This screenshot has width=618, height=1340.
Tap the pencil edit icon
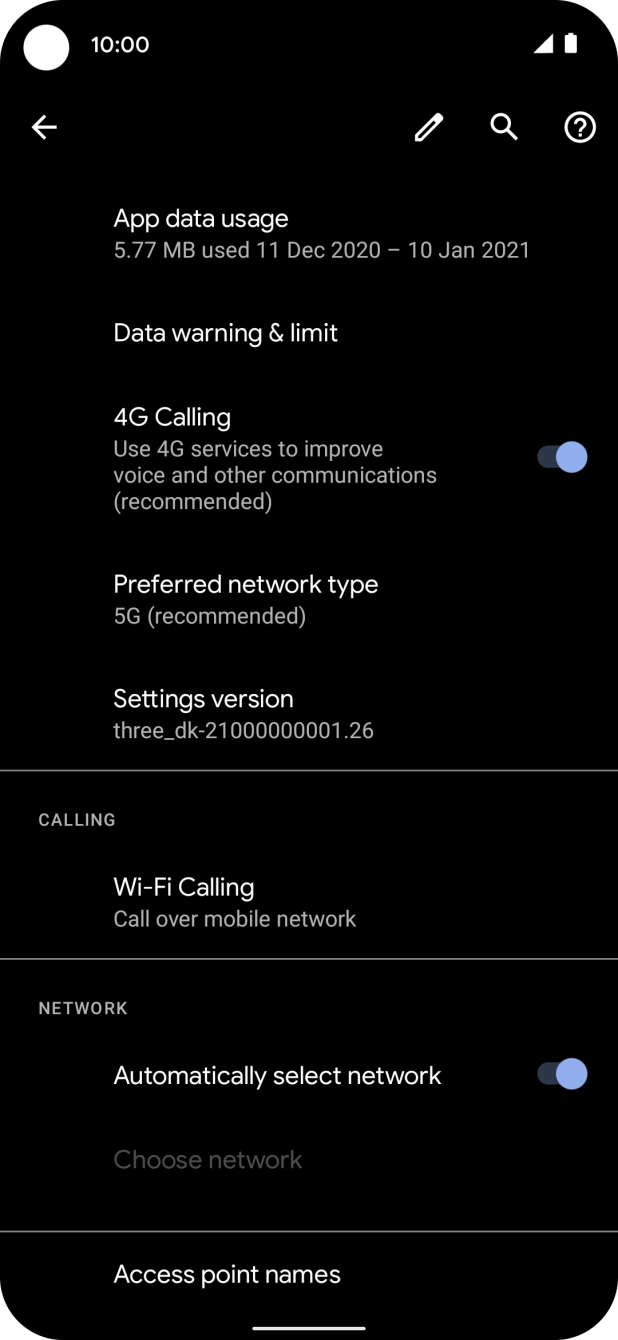tap(429, 127)
